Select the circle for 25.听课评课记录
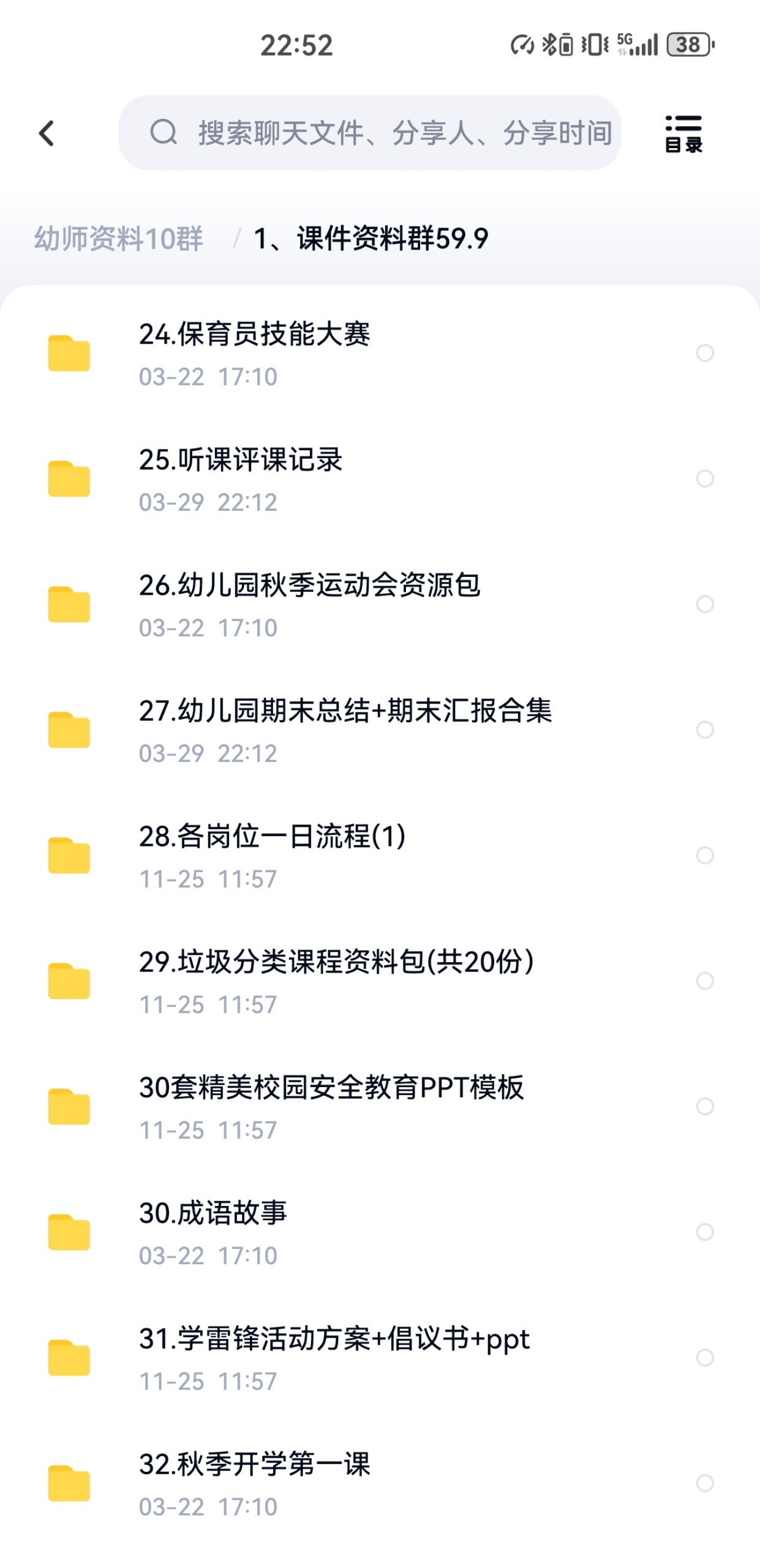The image size is (760, 1568). (705, 478)
